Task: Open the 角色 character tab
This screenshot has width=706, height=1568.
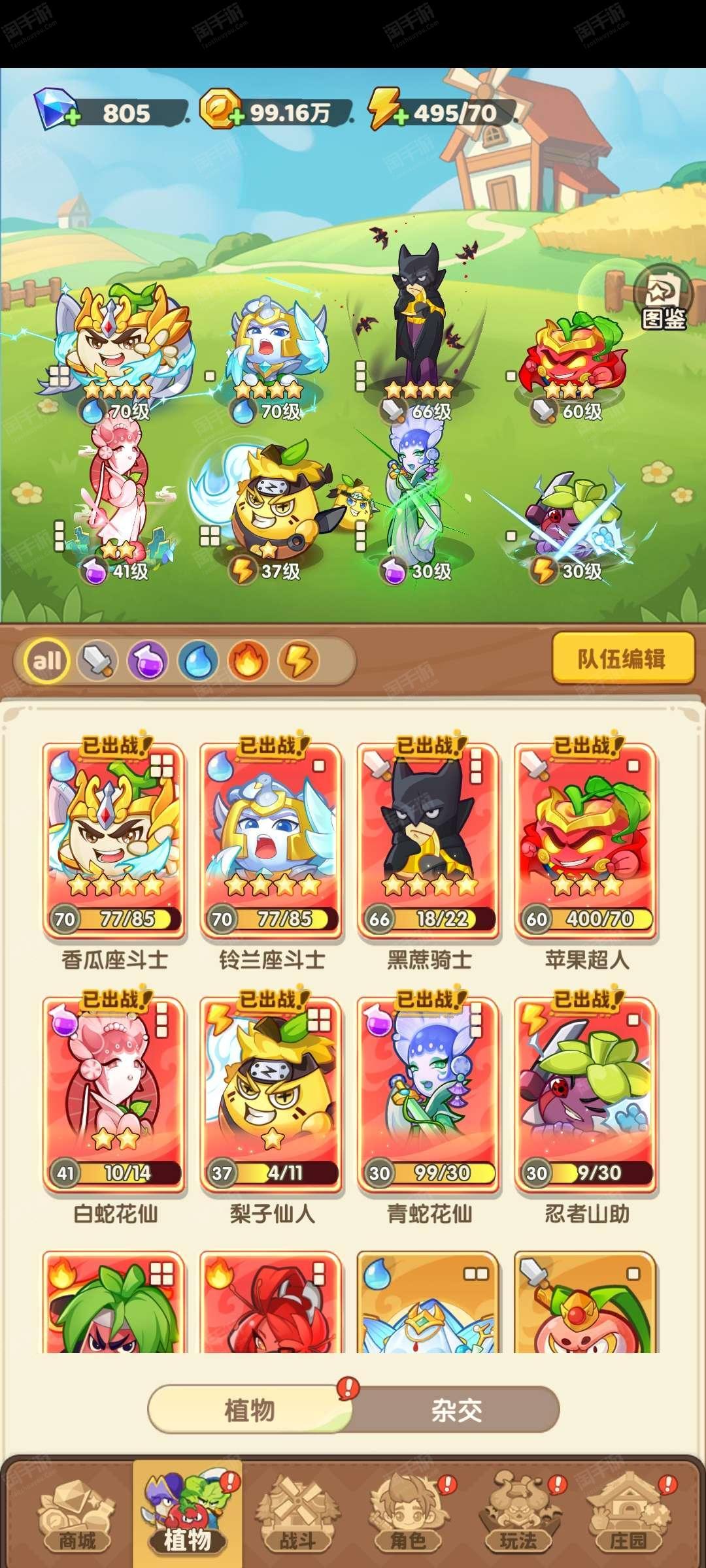Action: [408, 1515]
